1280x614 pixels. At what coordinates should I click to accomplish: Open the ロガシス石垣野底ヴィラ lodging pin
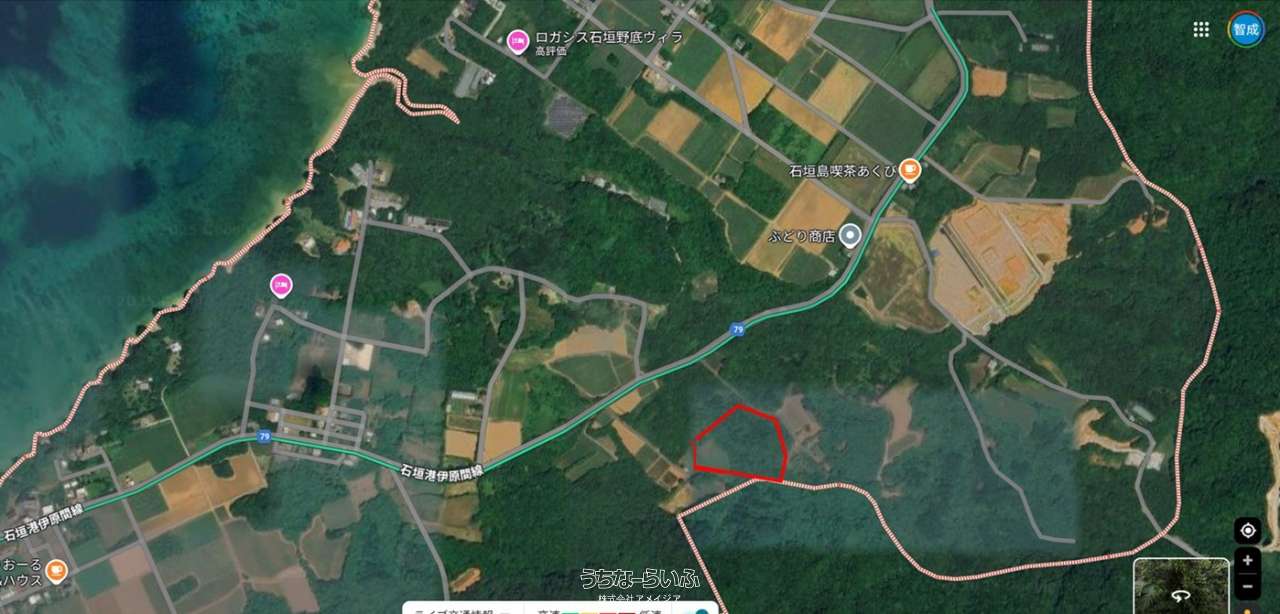click(x=517, y=41)
